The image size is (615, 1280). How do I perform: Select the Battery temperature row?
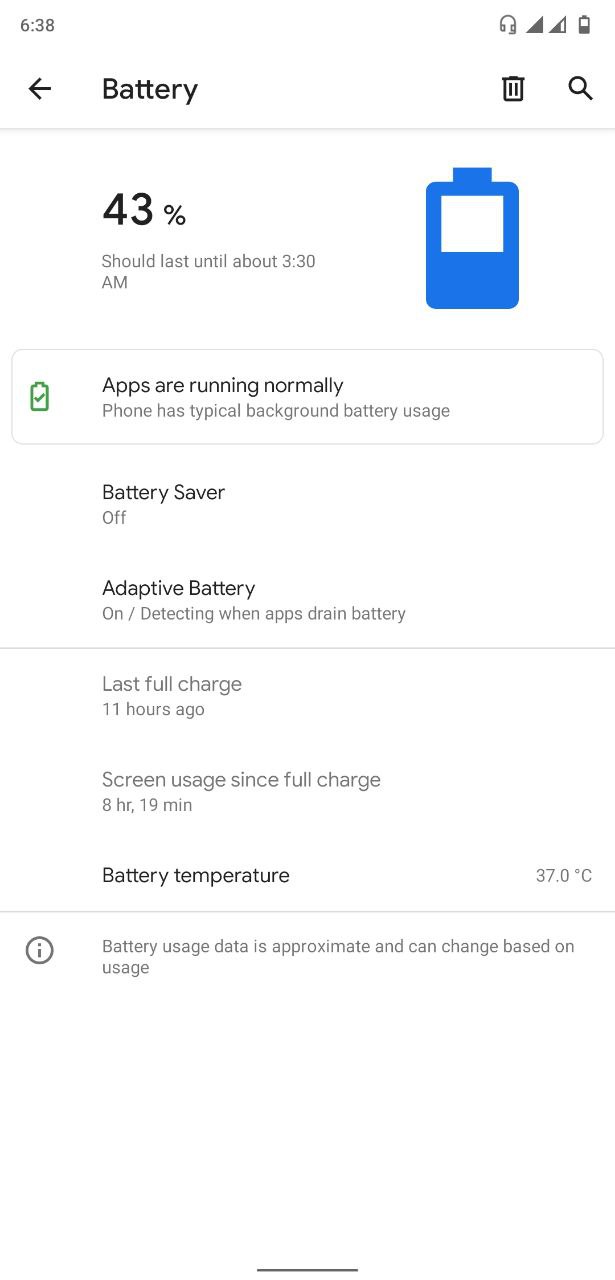pyautogui.click(x=307, y=875)
